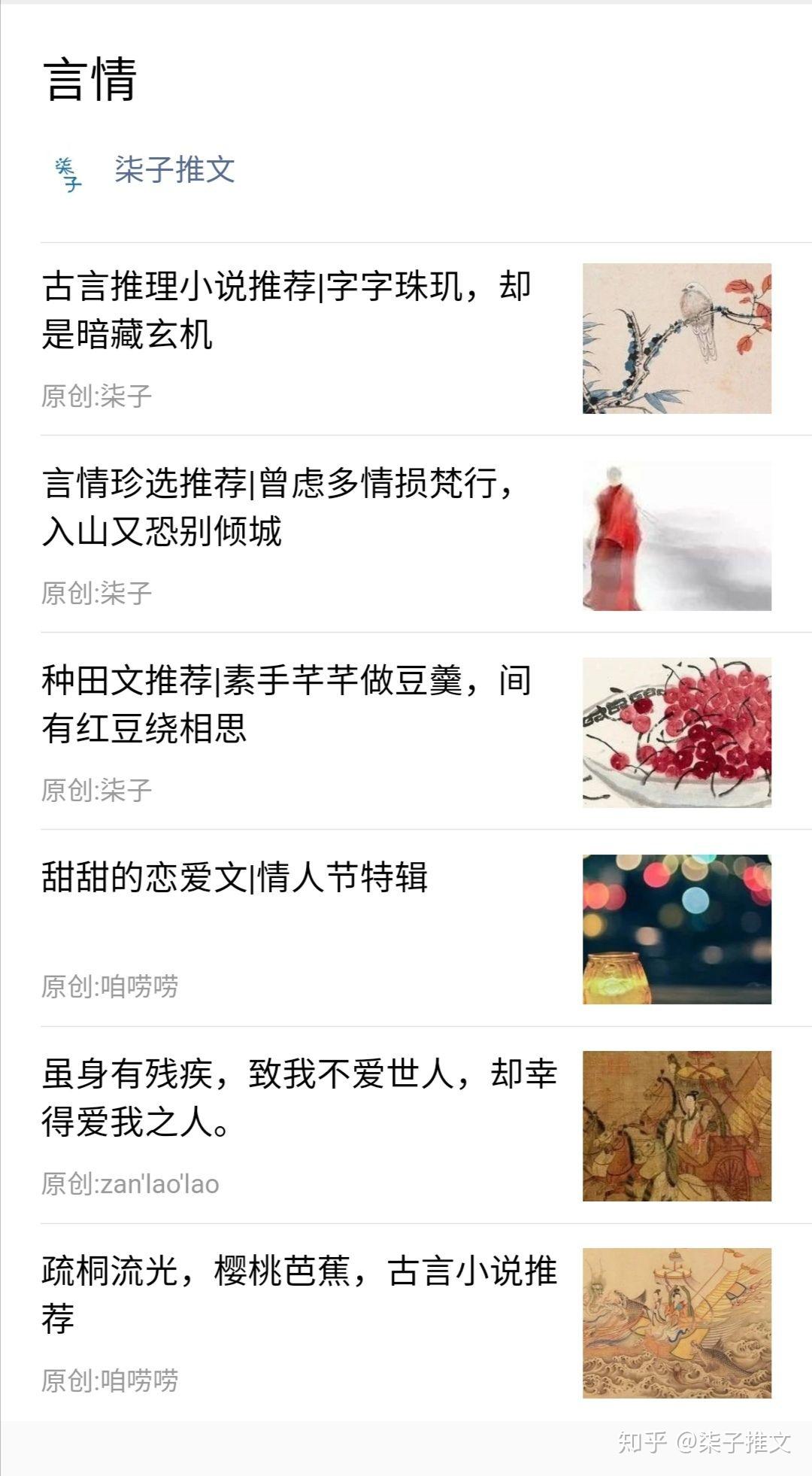The height and width of the screenshot is (1476, 812).
Task: Open article 虽身有残疾，致我不爱世人
Action: 299,1098
